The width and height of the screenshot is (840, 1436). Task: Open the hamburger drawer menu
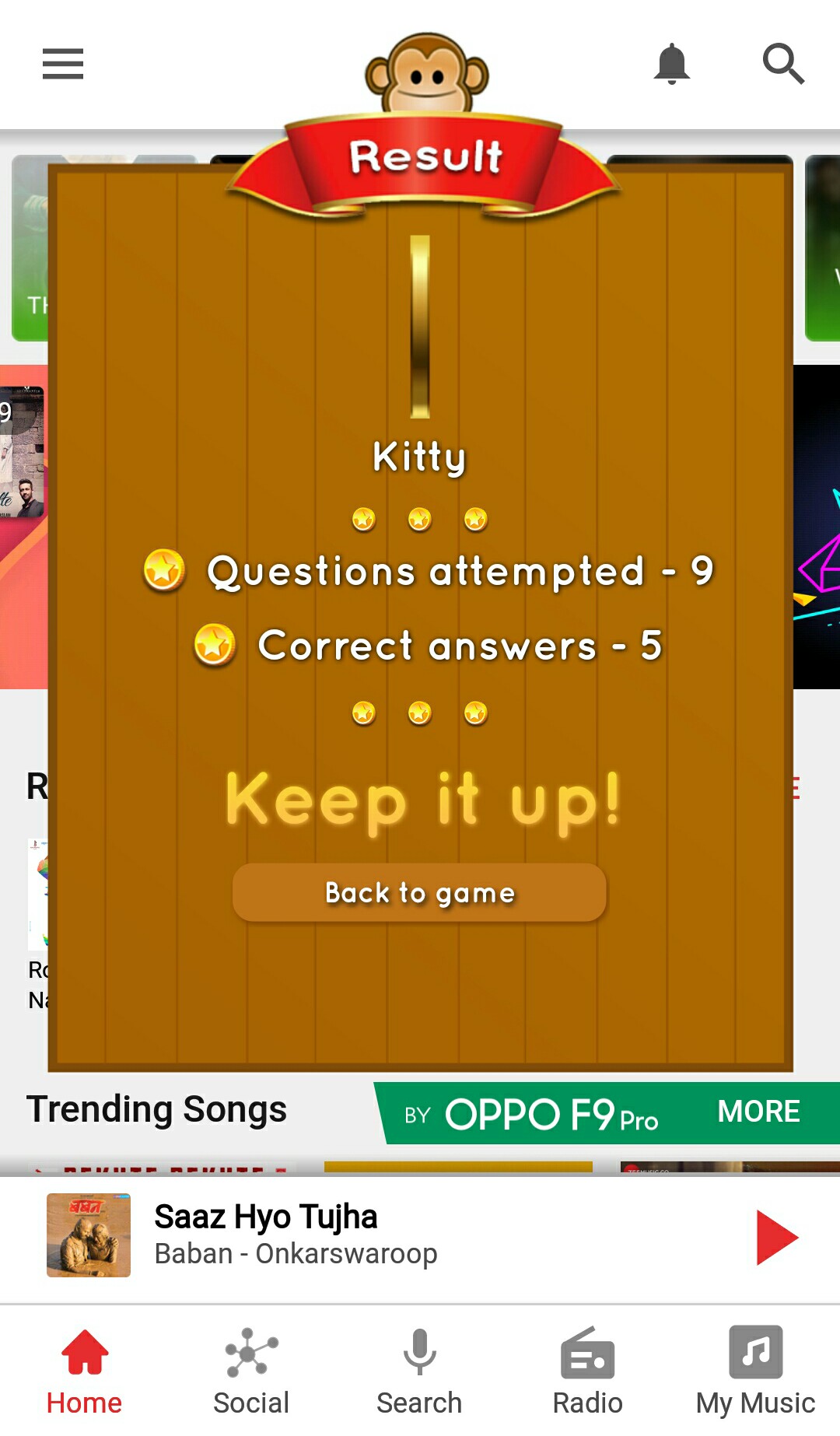tap(63, 64)
